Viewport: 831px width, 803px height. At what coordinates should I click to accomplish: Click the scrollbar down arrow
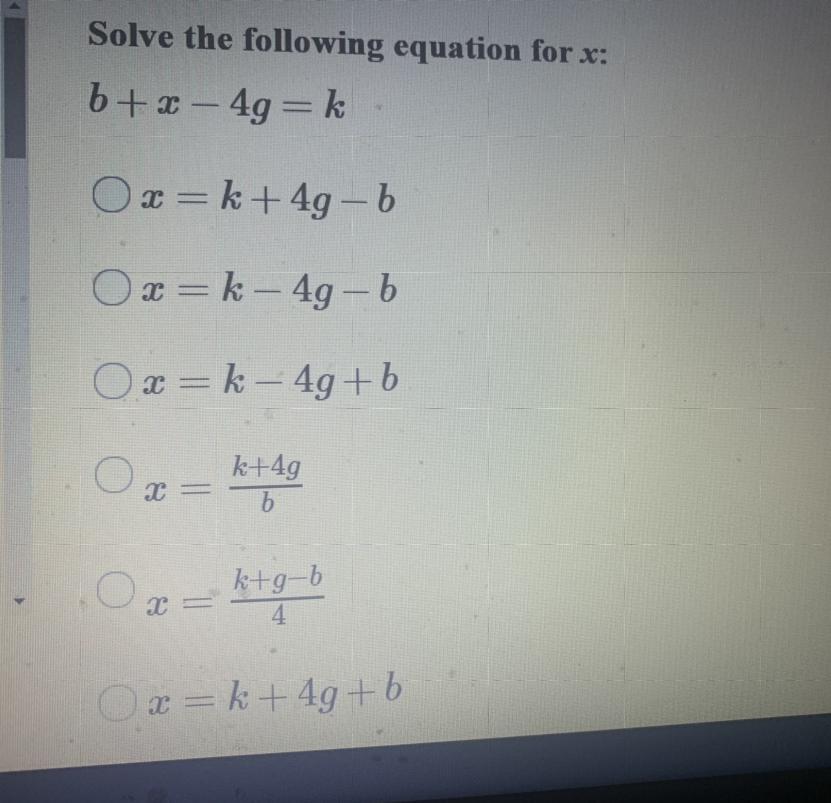click(19, 601)
